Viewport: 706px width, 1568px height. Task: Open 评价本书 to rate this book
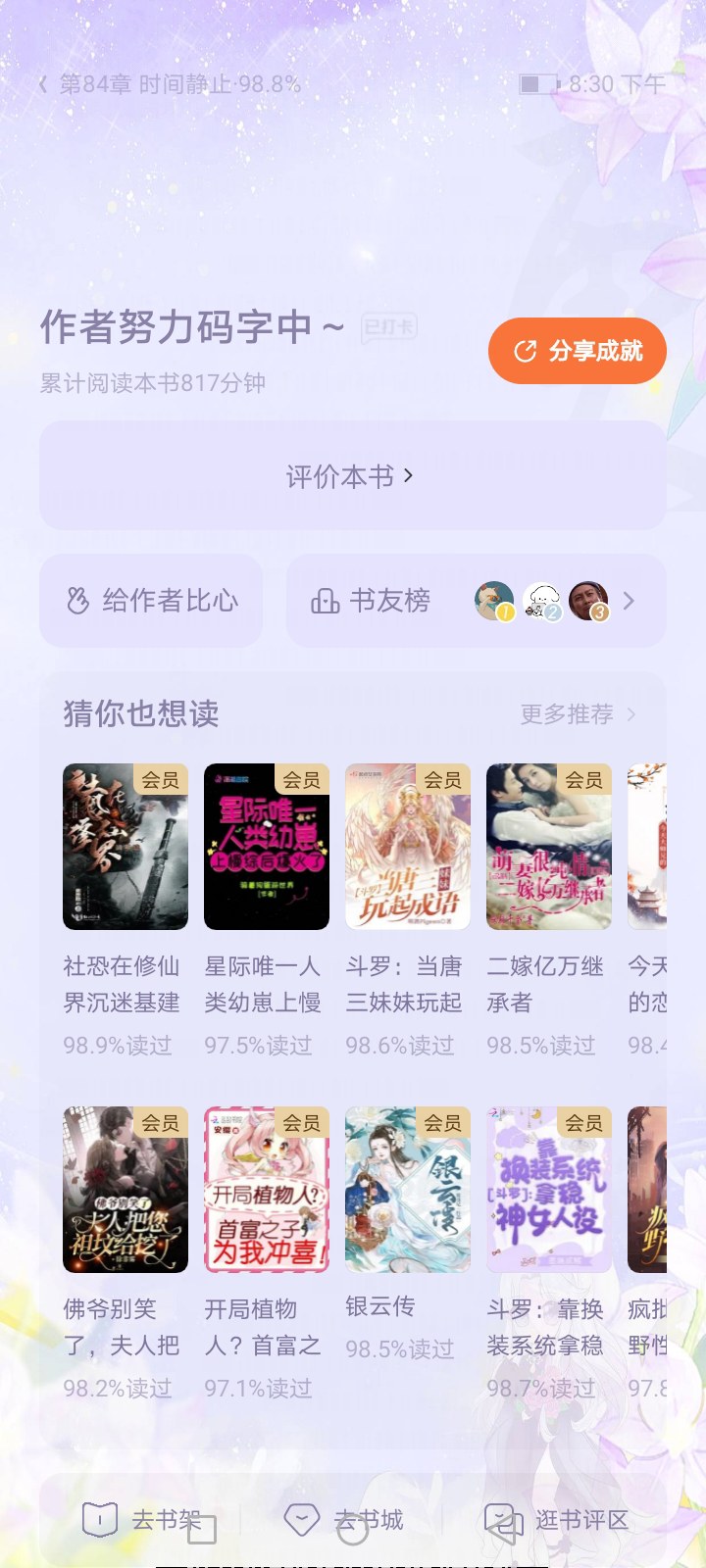coord(353,476)
